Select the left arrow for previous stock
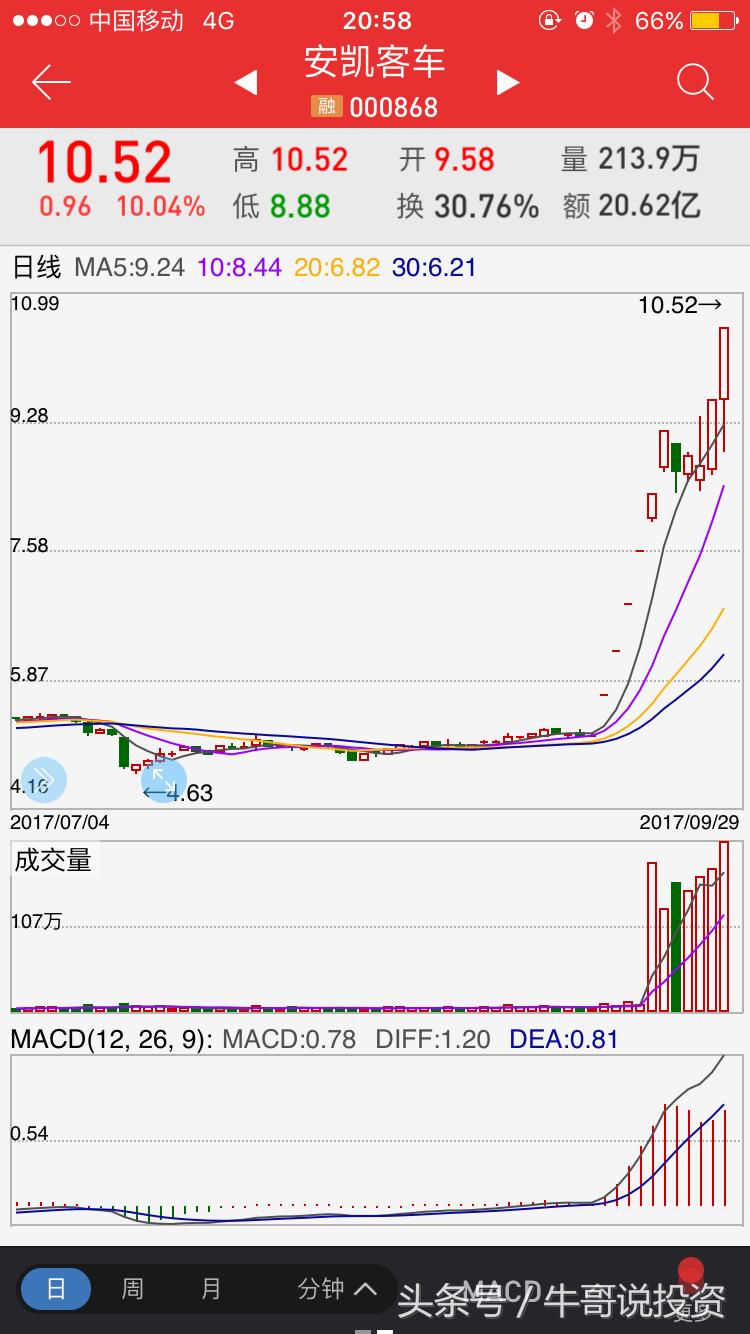Viewport: 750px width, 1334px height. (x=246, y=84)
